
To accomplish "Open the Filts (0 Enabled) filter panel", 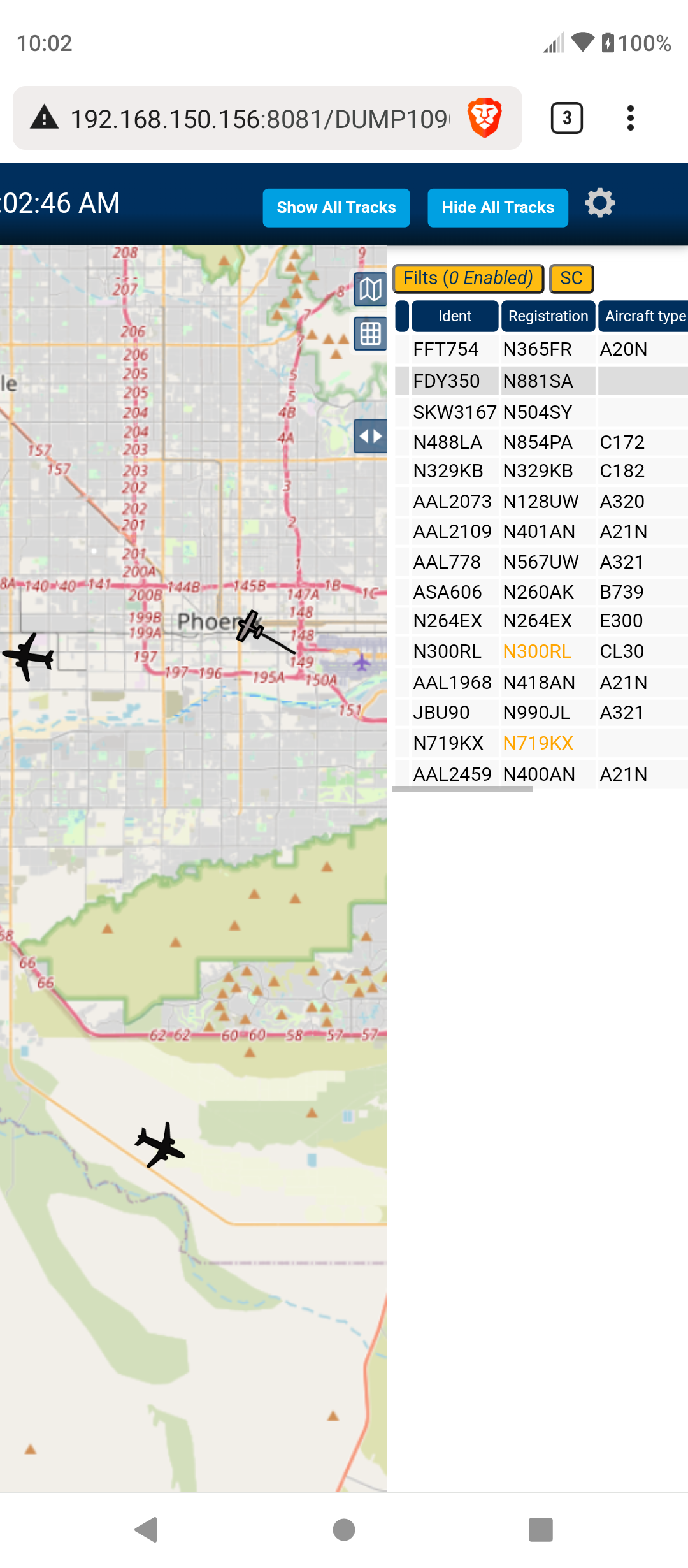I will pyautogui.click(x=468, y=279).
